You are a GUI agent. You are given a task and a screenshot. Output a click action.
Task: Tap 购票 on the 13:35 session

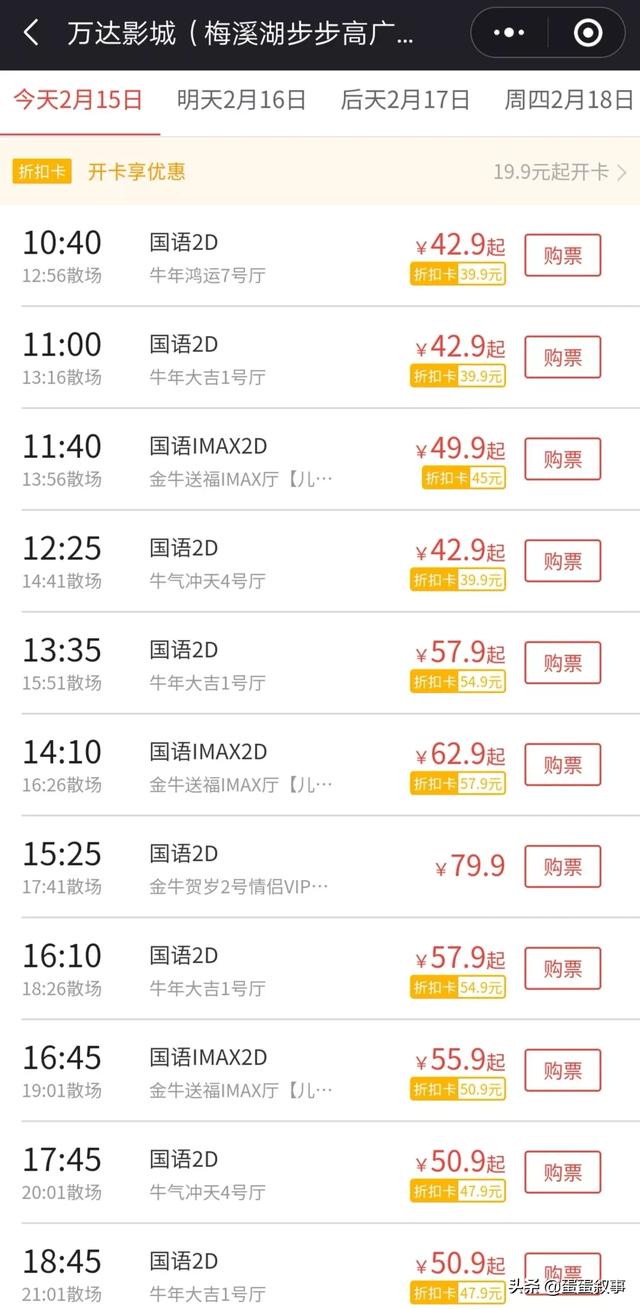562,663
